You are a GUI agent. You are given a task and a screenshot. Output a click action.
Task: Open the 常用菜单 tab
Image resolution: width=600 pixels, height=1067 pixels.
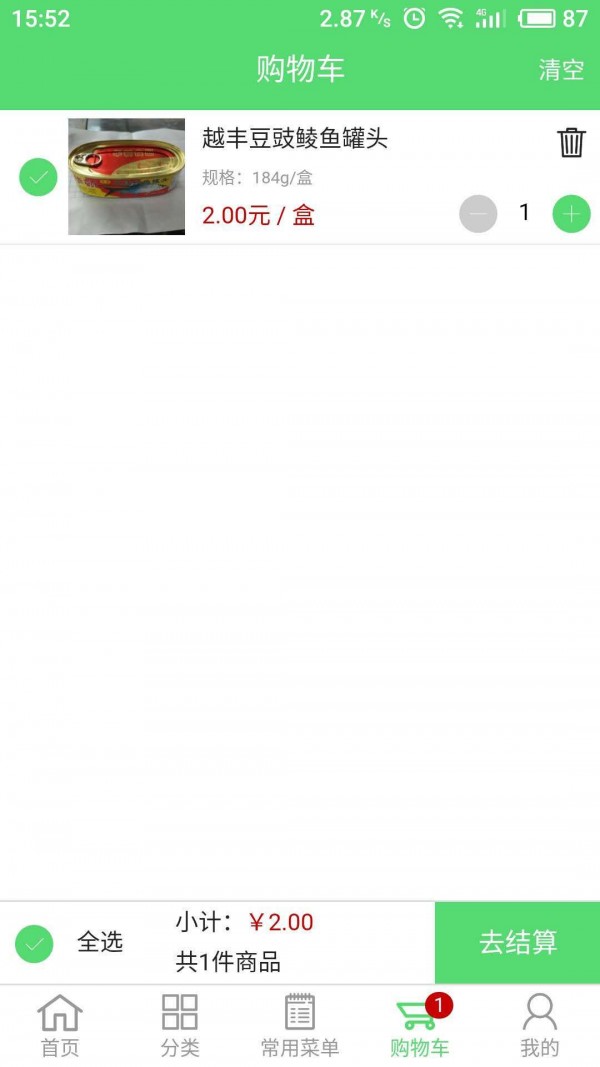pos(300,1025)
